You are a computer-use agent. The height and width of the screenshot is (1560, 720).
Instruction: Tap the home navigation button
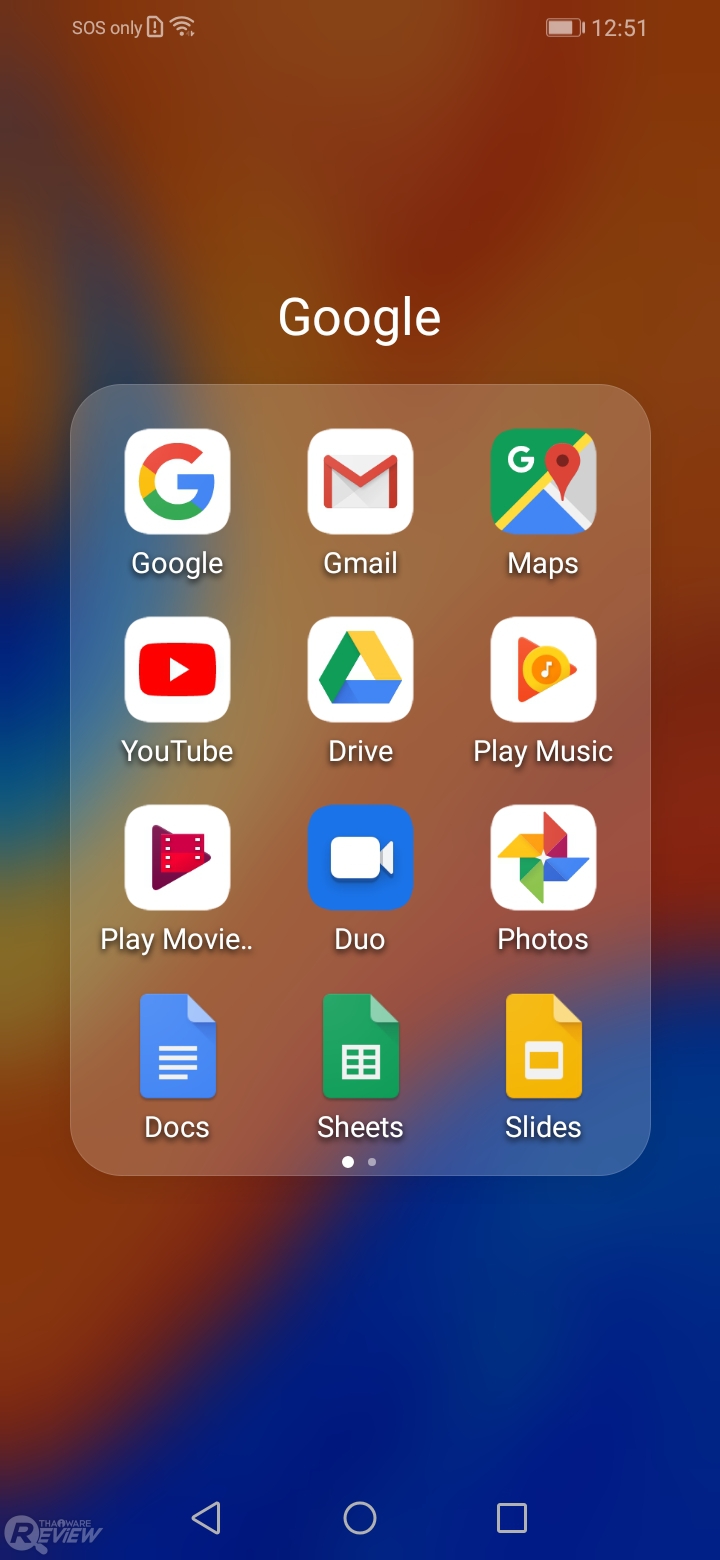tap(360, 1518)
